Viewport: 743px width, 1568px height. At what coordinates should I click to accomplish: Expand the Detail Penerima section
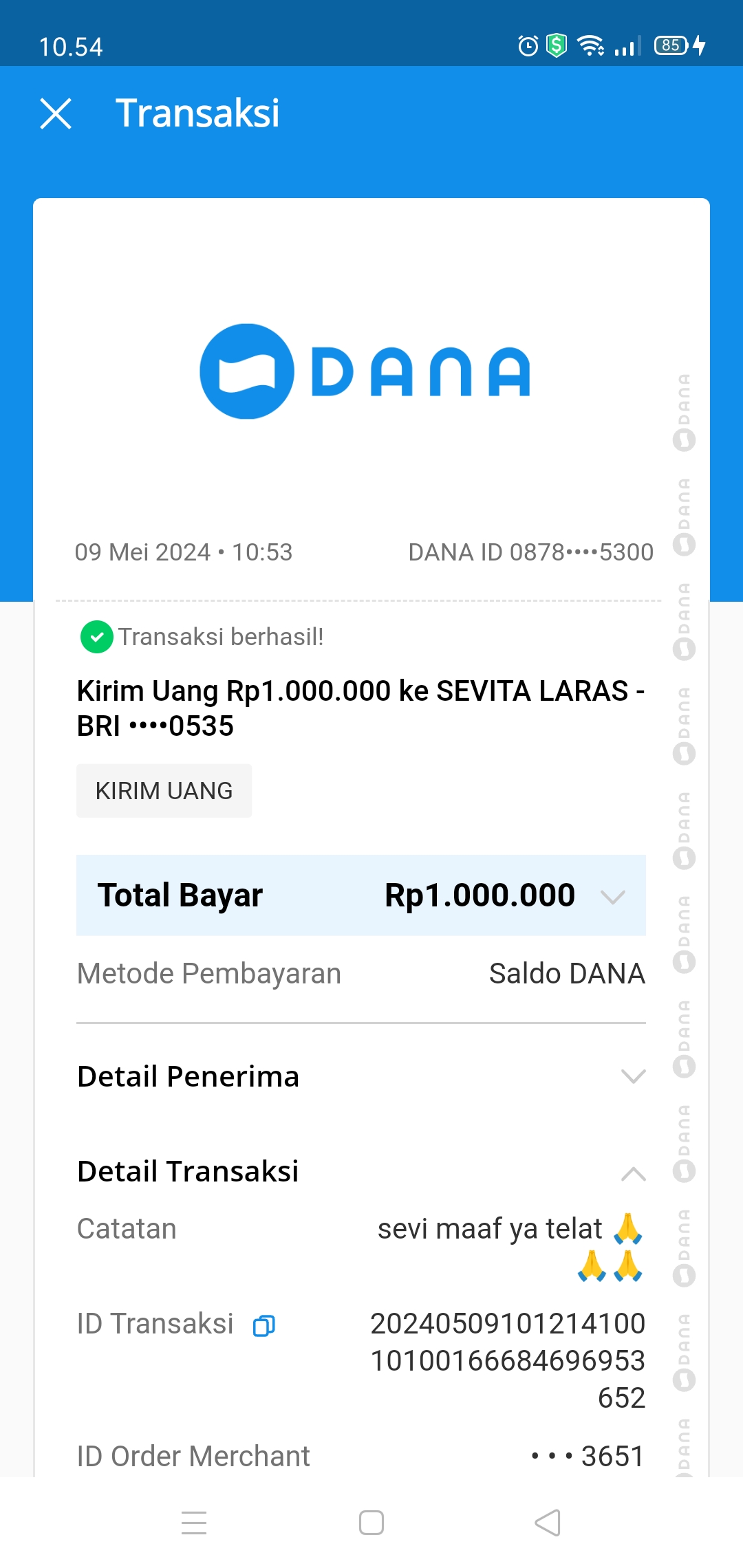pyautogui.click(x=633, y=1076)
